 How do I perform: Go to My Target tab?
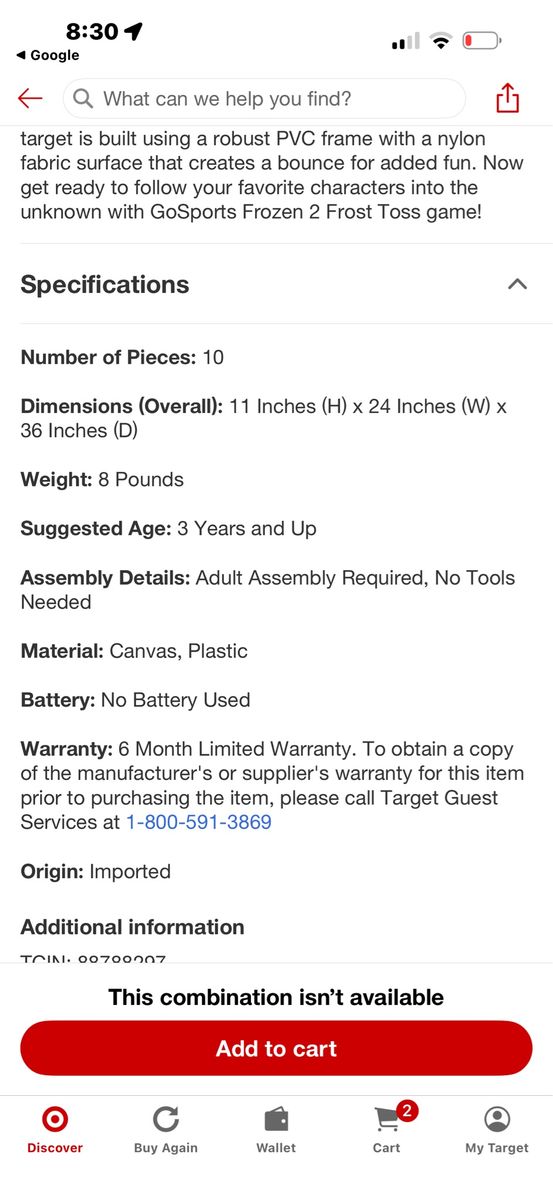[x=497, y=1130]
